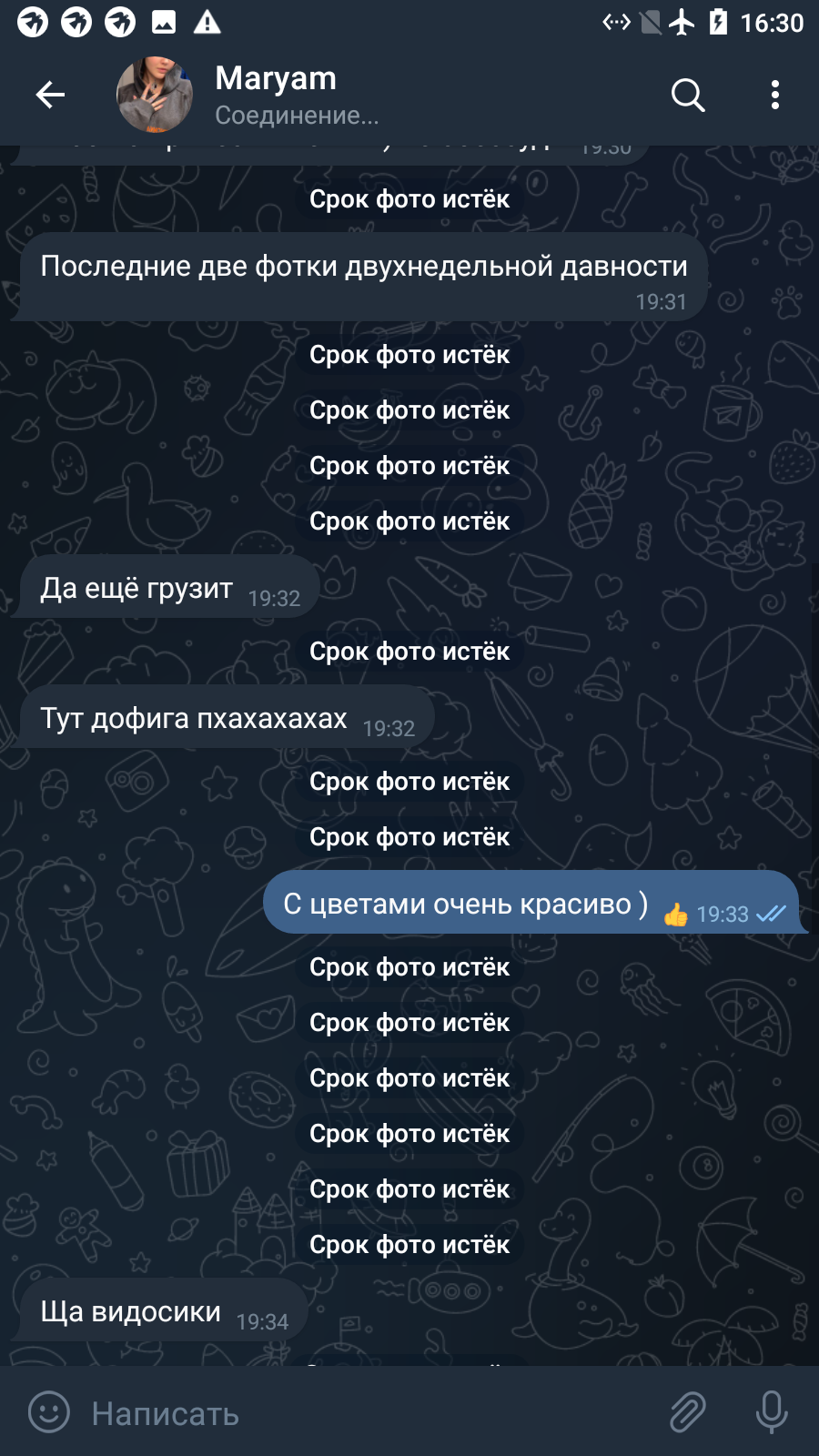Screen dimensions: 819x1456
Task: Tap the thumbs-up reaction on sent message
Action: tap(676, 915)
